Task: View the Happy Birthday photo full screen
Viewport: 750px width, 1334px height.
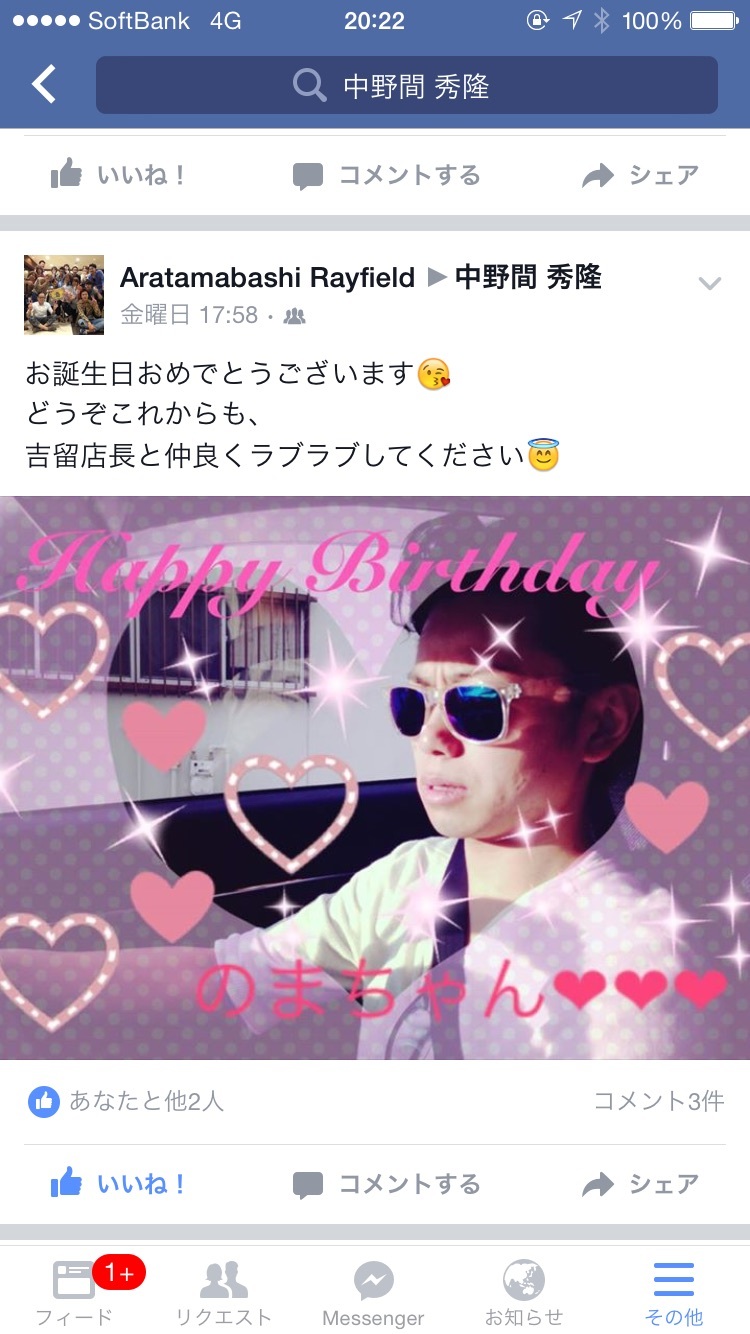Action: click(375, 777)
